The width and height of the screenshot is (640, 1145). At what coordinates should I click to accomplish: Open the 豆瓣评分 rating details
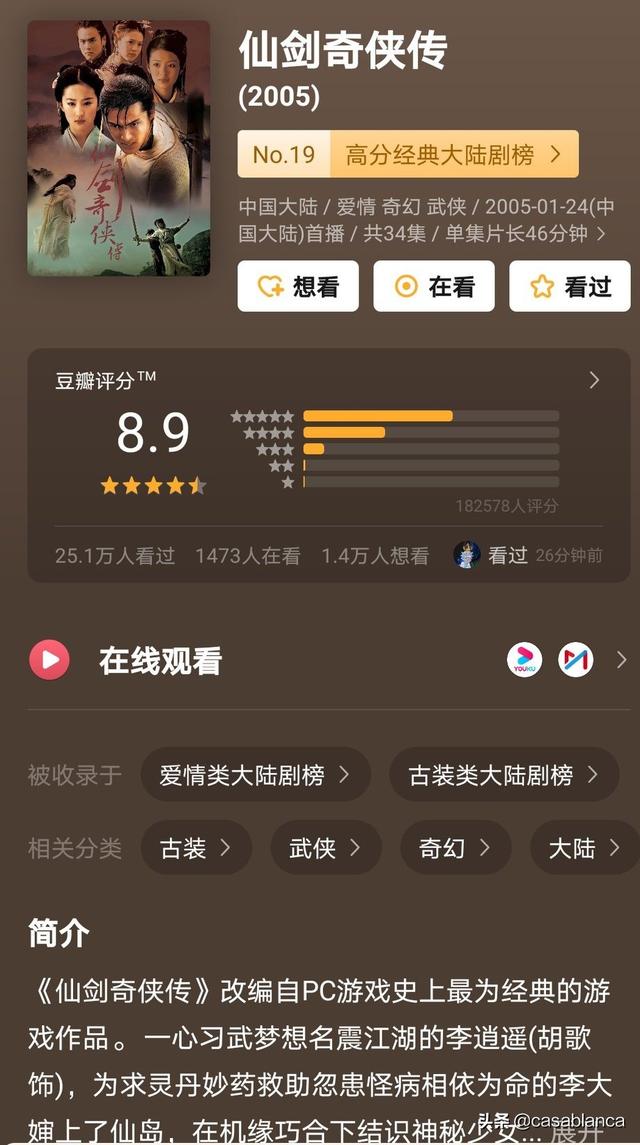[x=594, y=380]
